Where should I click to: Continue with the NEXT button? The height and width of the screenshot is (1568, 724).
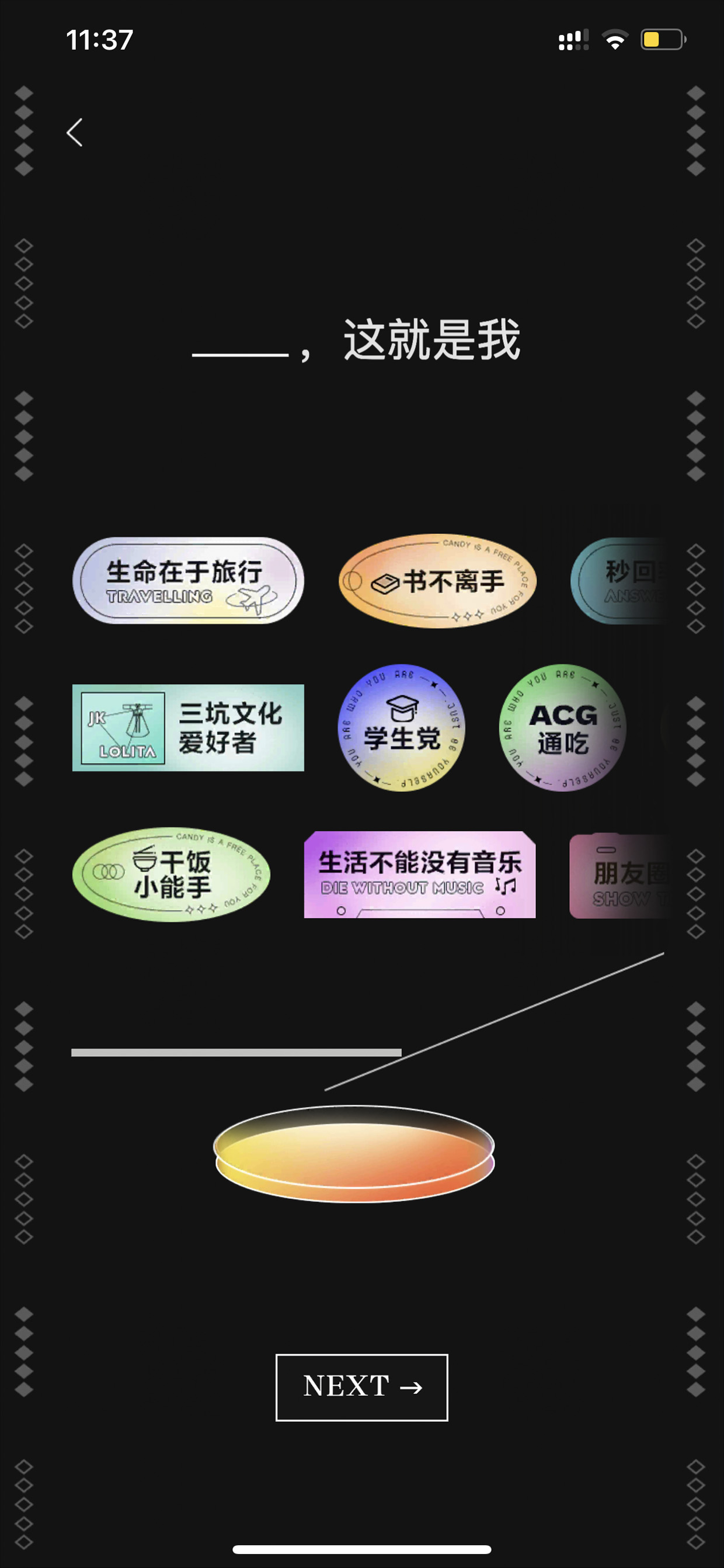pos(362,1387)
